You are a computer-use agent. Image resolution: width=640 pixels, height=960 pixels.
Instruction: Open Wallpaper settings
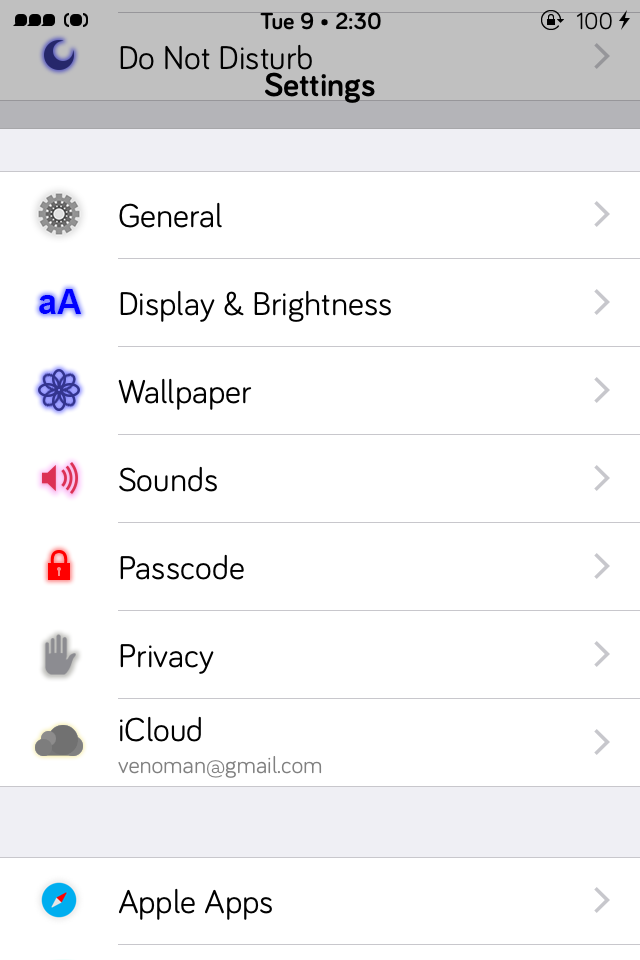[x=320, y=391]
